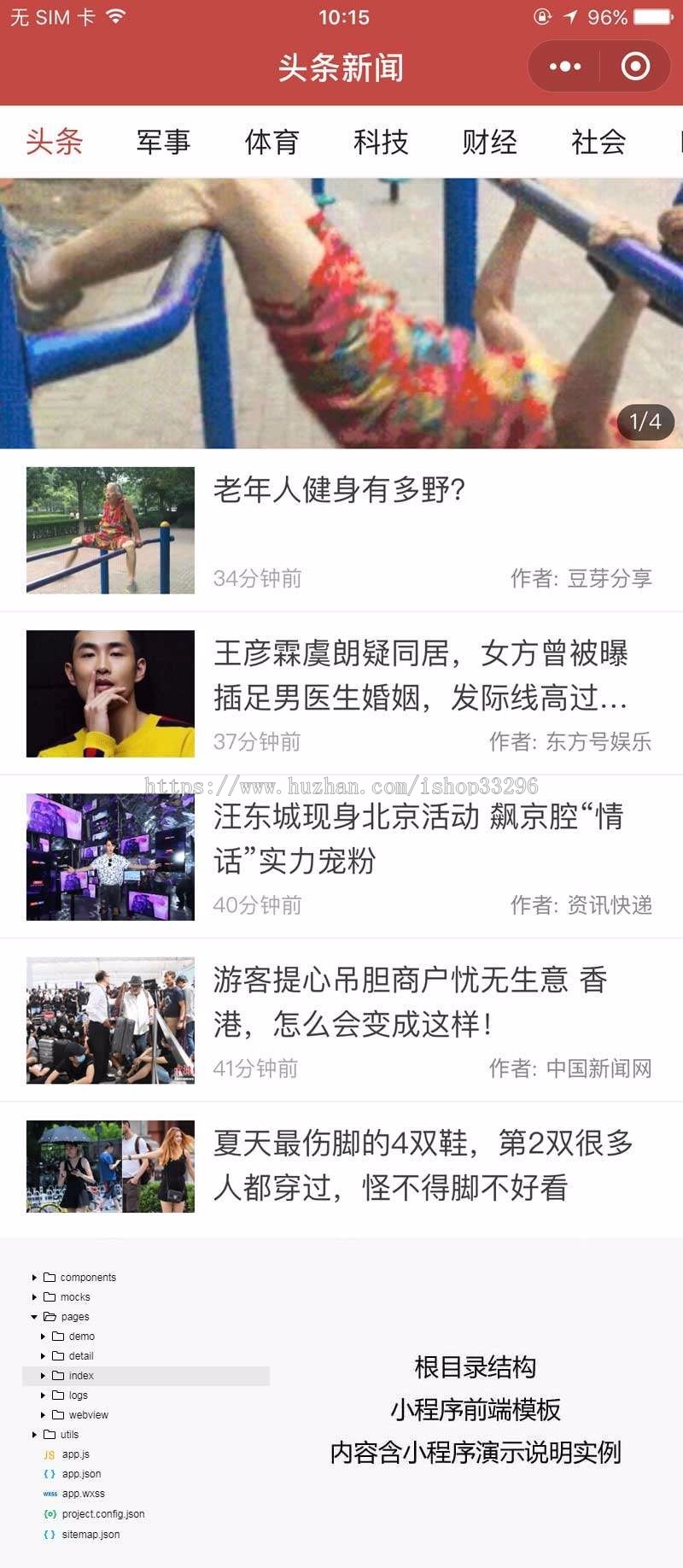
Task: Select the JS icon beside app.js
Action: click(50, 1454)
